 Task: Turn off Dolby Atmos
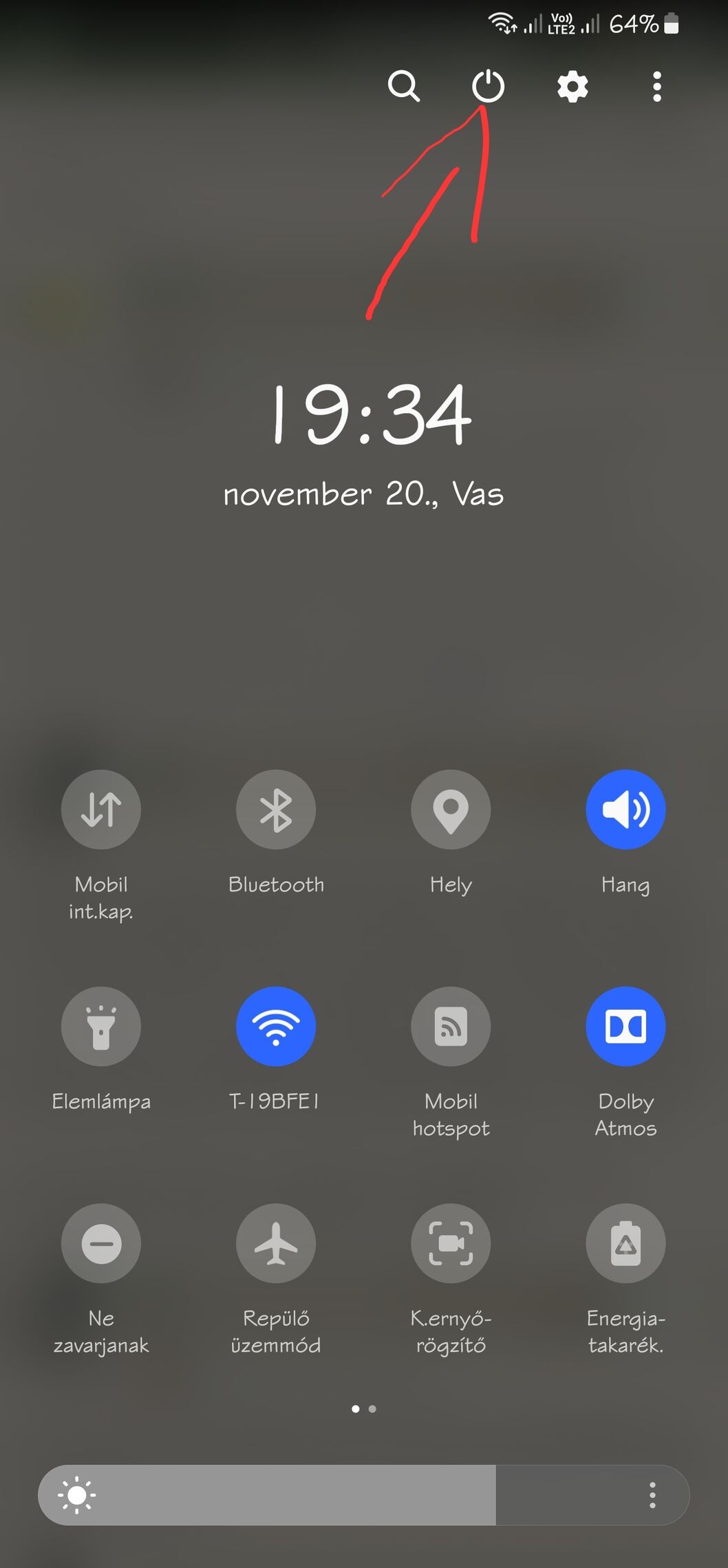pos(625,1026)
